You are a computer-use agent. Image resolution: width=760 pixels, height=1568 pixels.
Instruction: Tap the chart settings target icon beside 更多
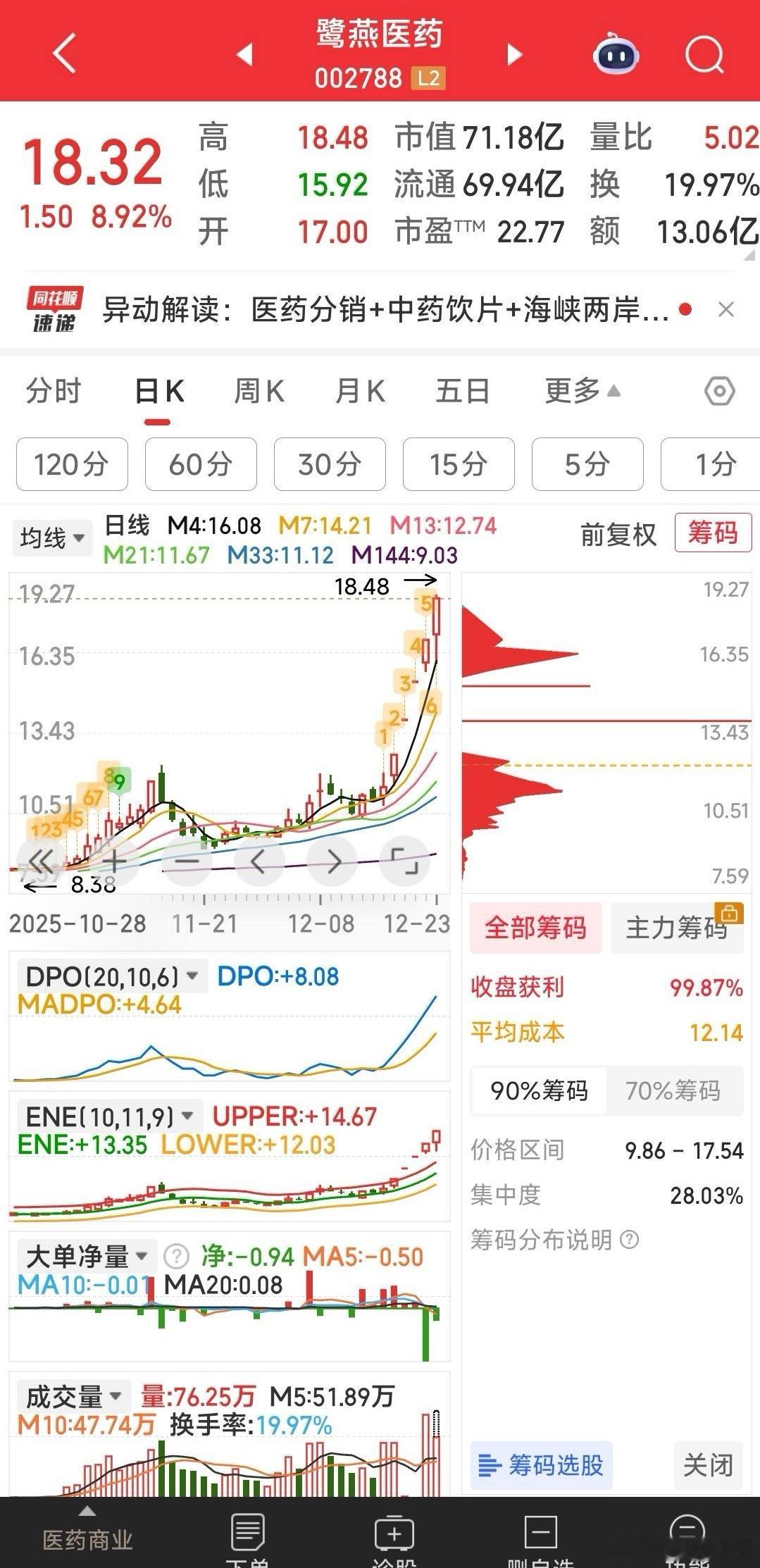click(x=719, y=392)
